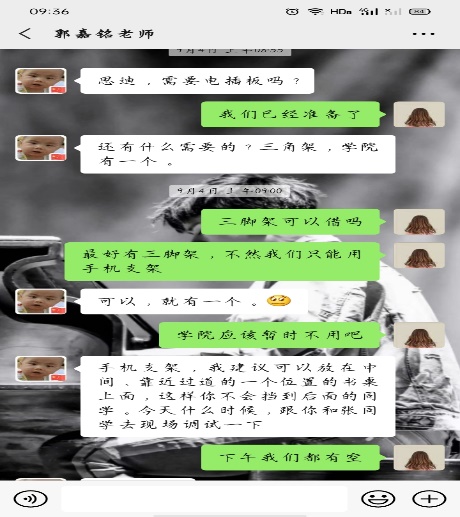
Task: Open the emoji picker
Action: point(378,499)
